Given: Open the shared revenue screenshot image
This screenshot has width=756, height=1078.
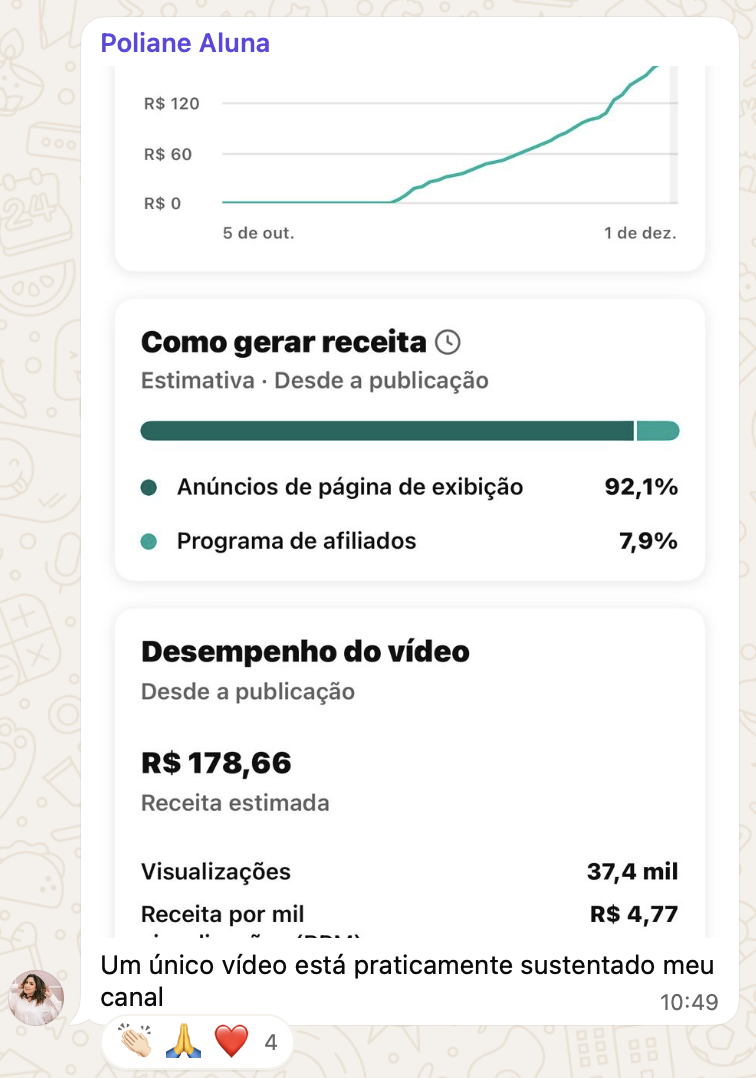Looking at the screenshot, I should pos(410,501).
